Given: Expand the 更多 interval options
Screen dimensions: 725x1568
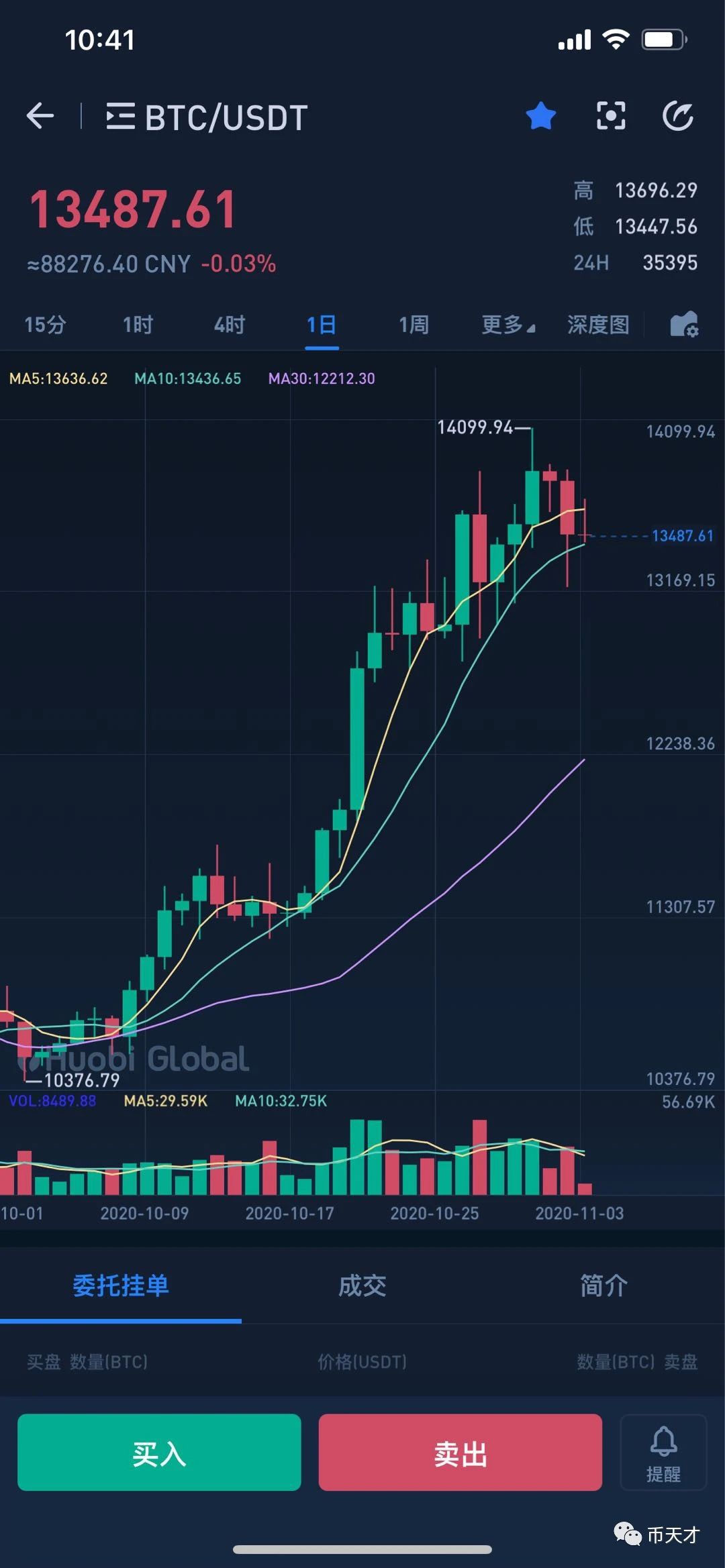Looking at the screenshot, I should click(x=508, y=325).
